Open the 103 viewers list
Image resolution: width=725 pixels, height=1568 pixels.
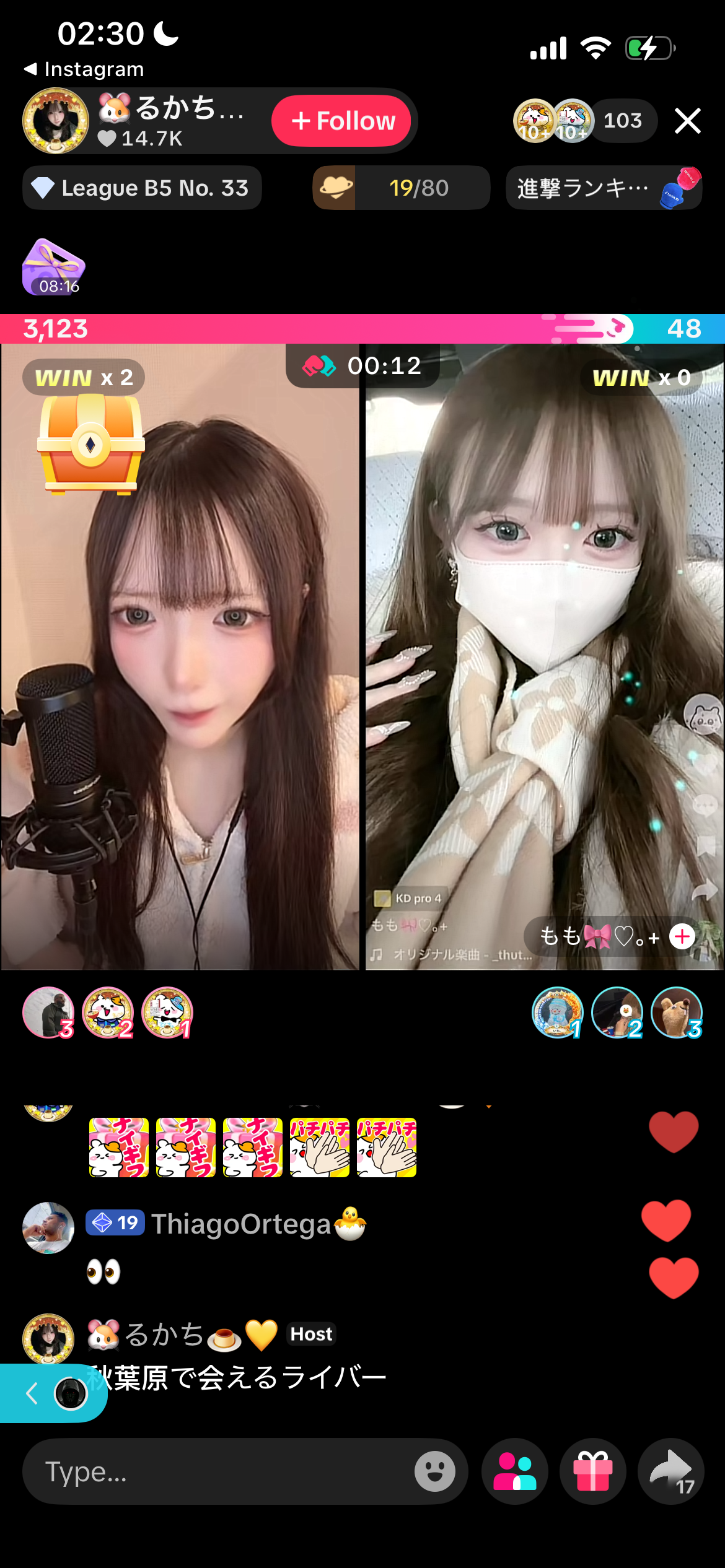(622, 121)
